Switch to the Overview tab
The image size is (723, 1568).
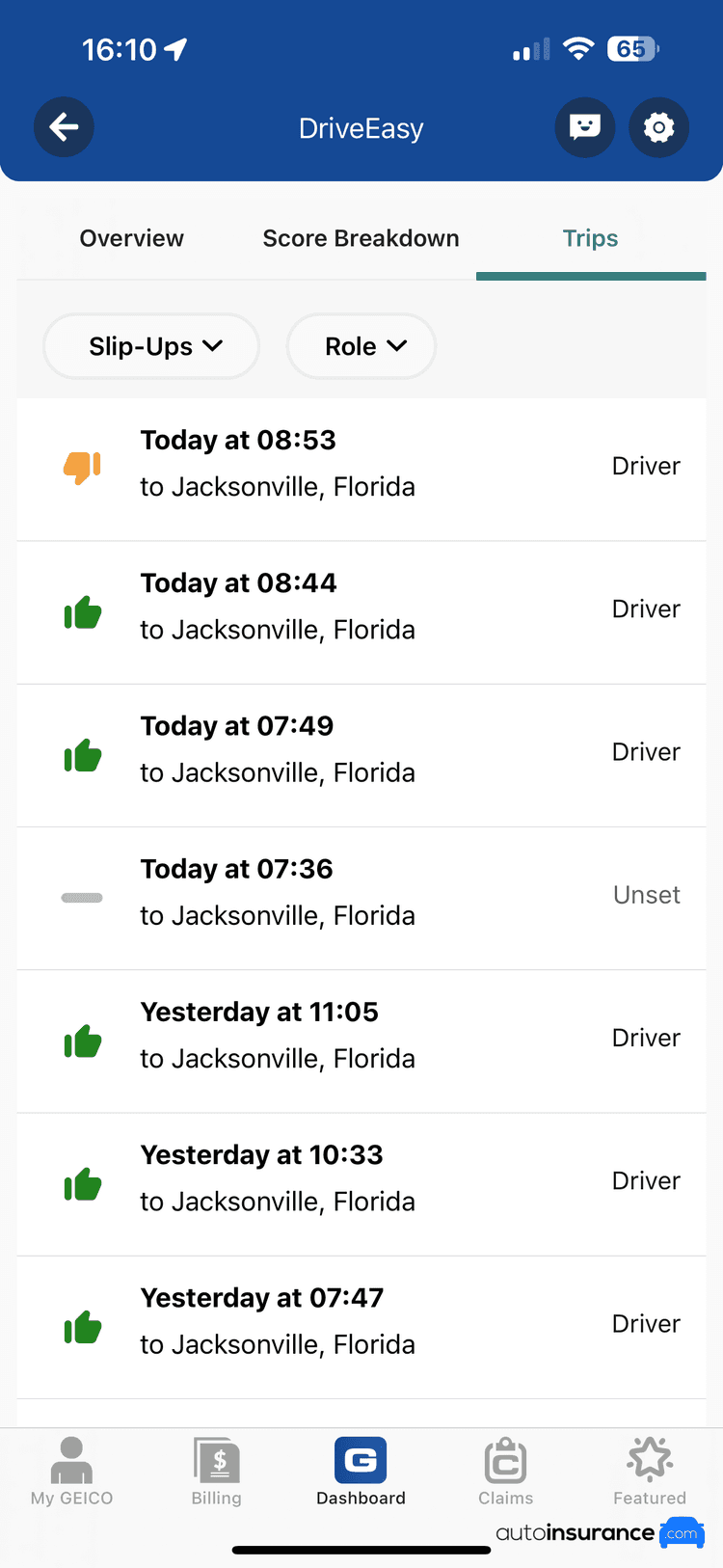131,238
